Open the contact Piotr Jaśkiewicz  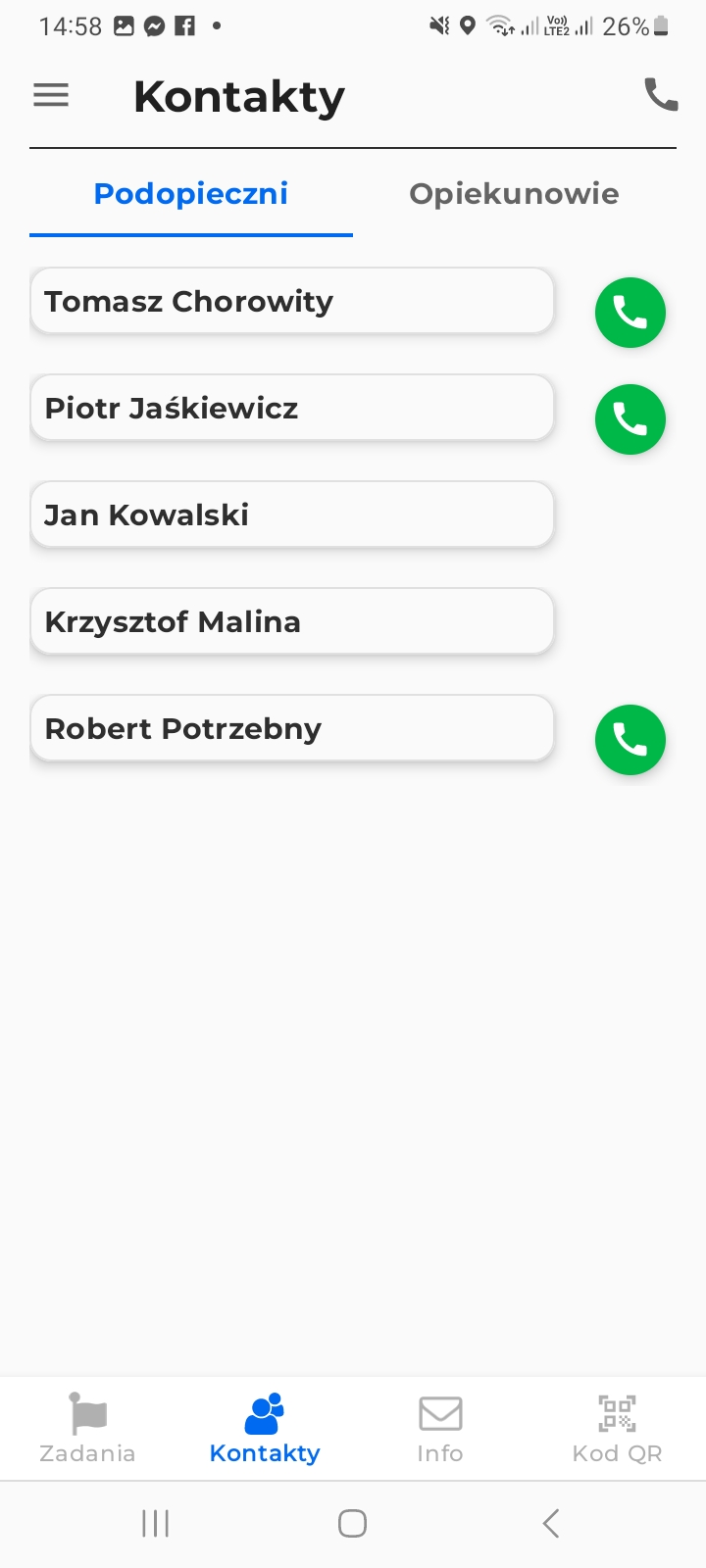click(292, 408)
